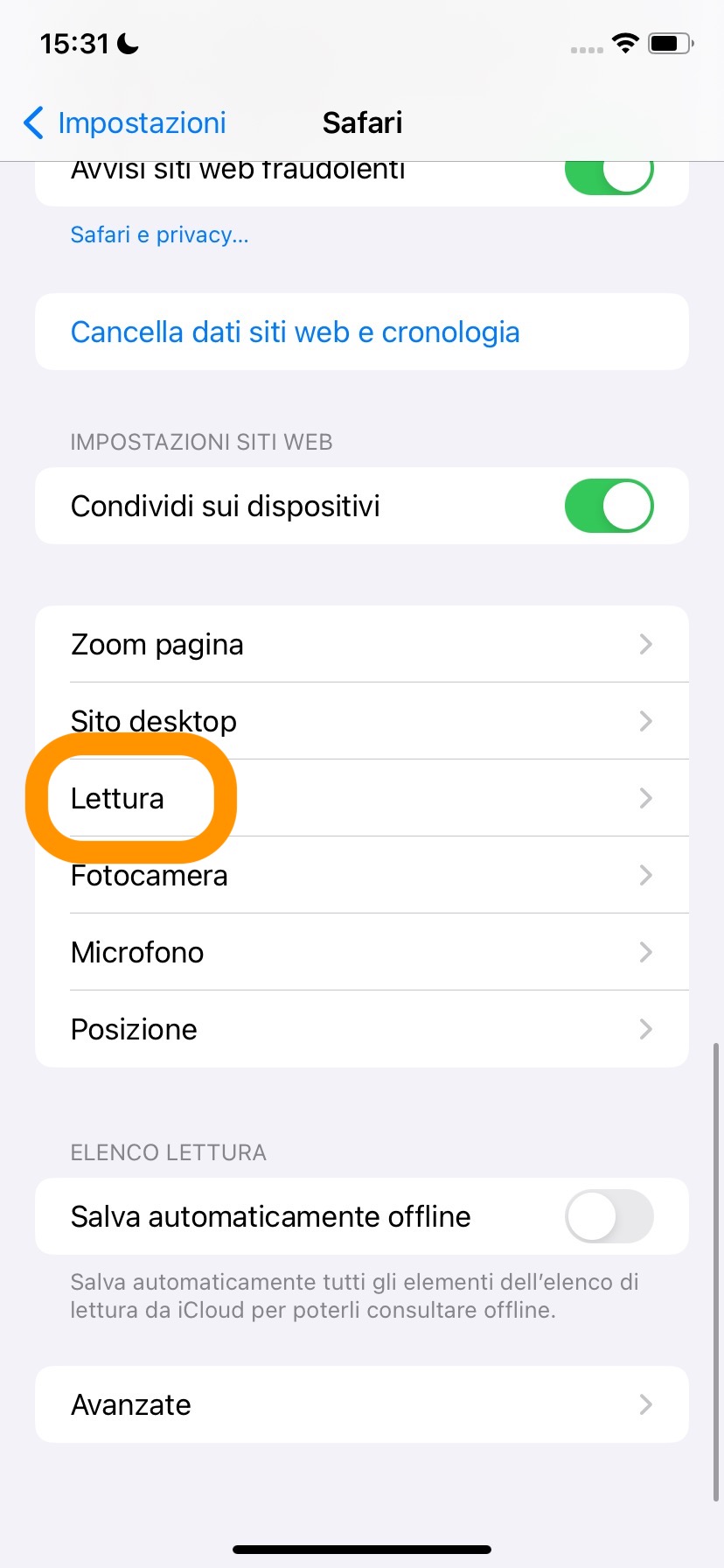Tap Cancella dati siti web e cronologia
Image resolution: width=724 pixels, height=1568 pixels.
295,332
